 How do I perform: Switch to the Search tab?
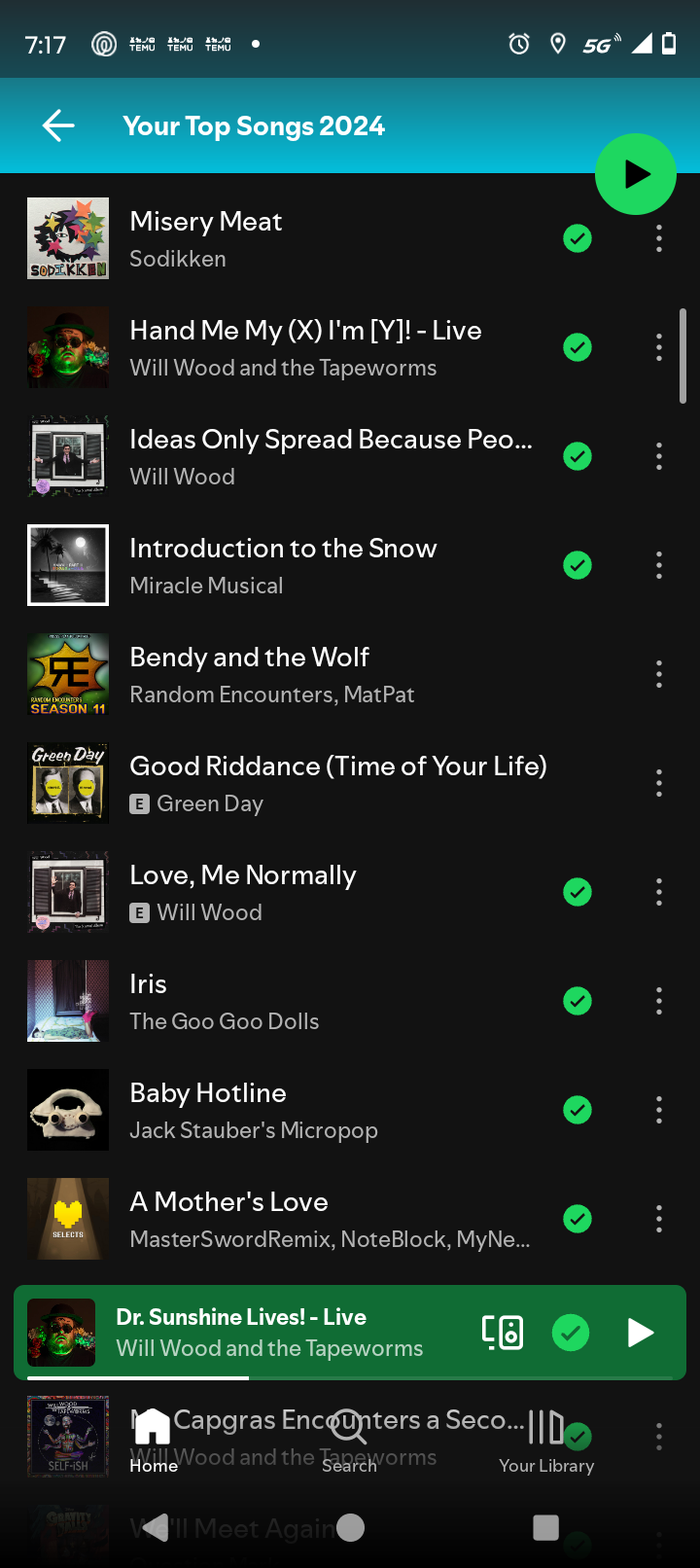pyautogui.click(x=349, y=1440)
